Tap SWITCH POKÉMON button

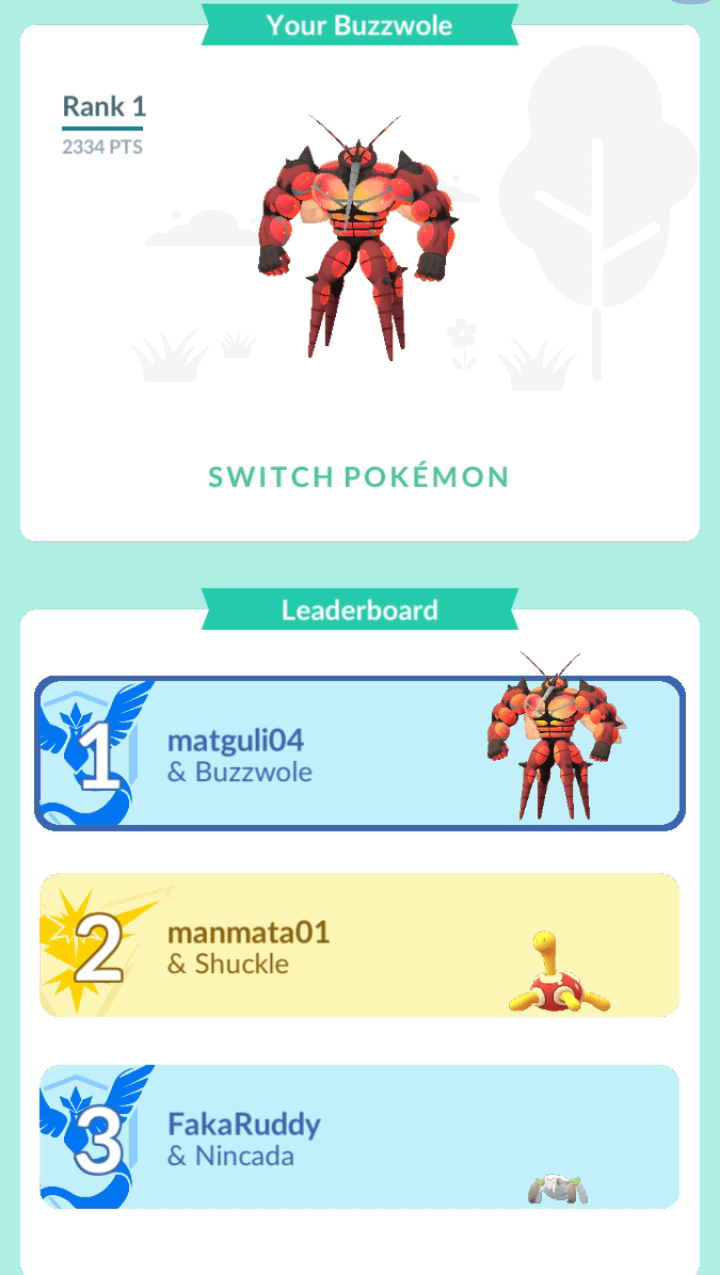(x=359, y=477)
